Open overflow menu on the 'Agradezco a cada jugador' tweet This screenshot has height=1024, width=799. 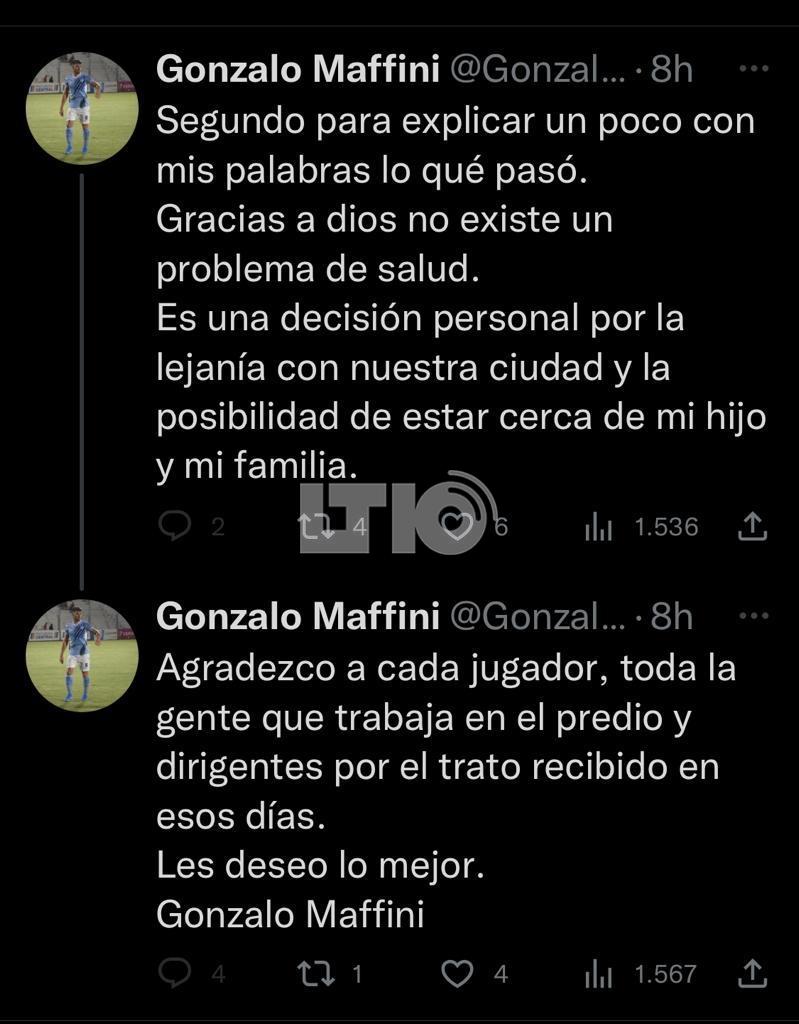click(x=752, y=616)
